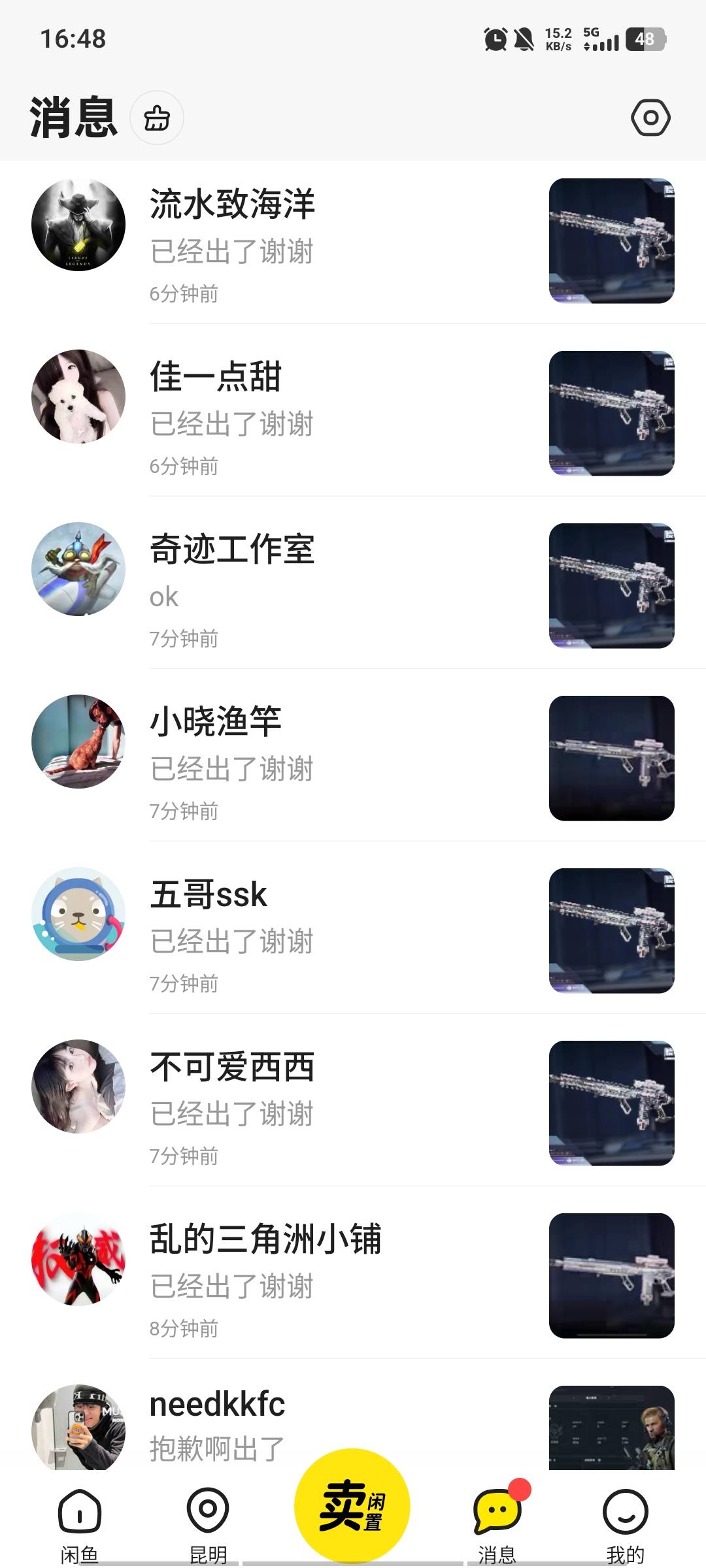Clear unread messages with the broom icon
Screen dimensions: 706x1568
coord(157,118)
